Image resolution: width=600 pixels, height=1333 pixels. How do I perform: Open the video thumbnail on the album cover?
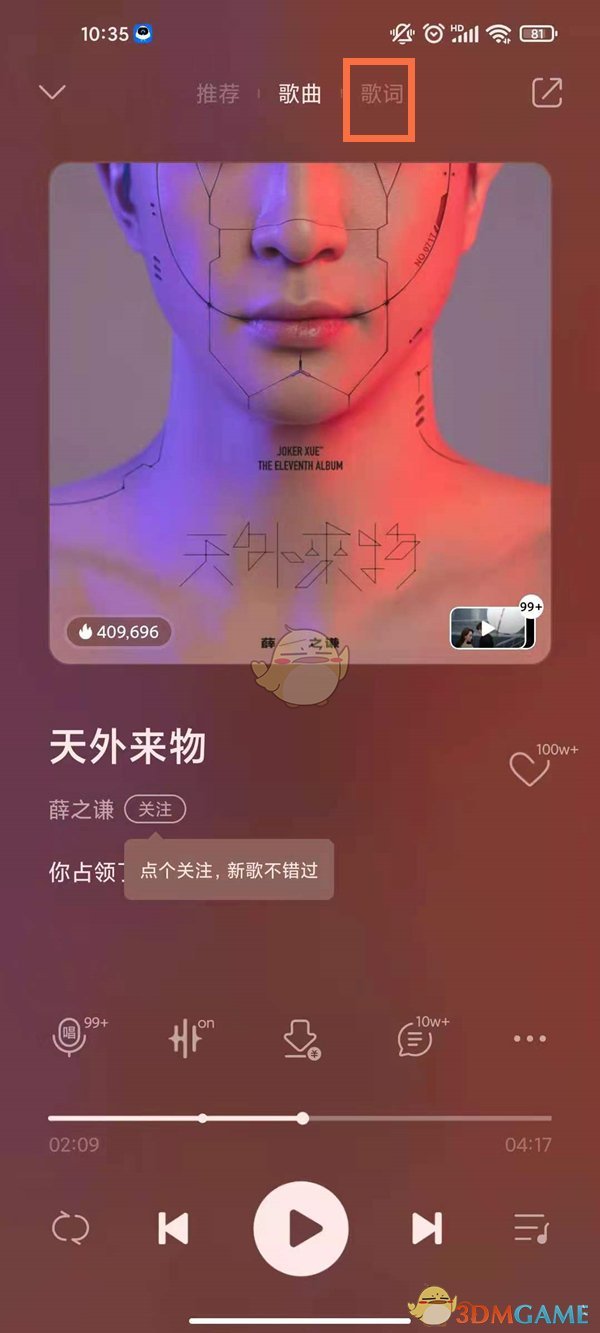492,628
